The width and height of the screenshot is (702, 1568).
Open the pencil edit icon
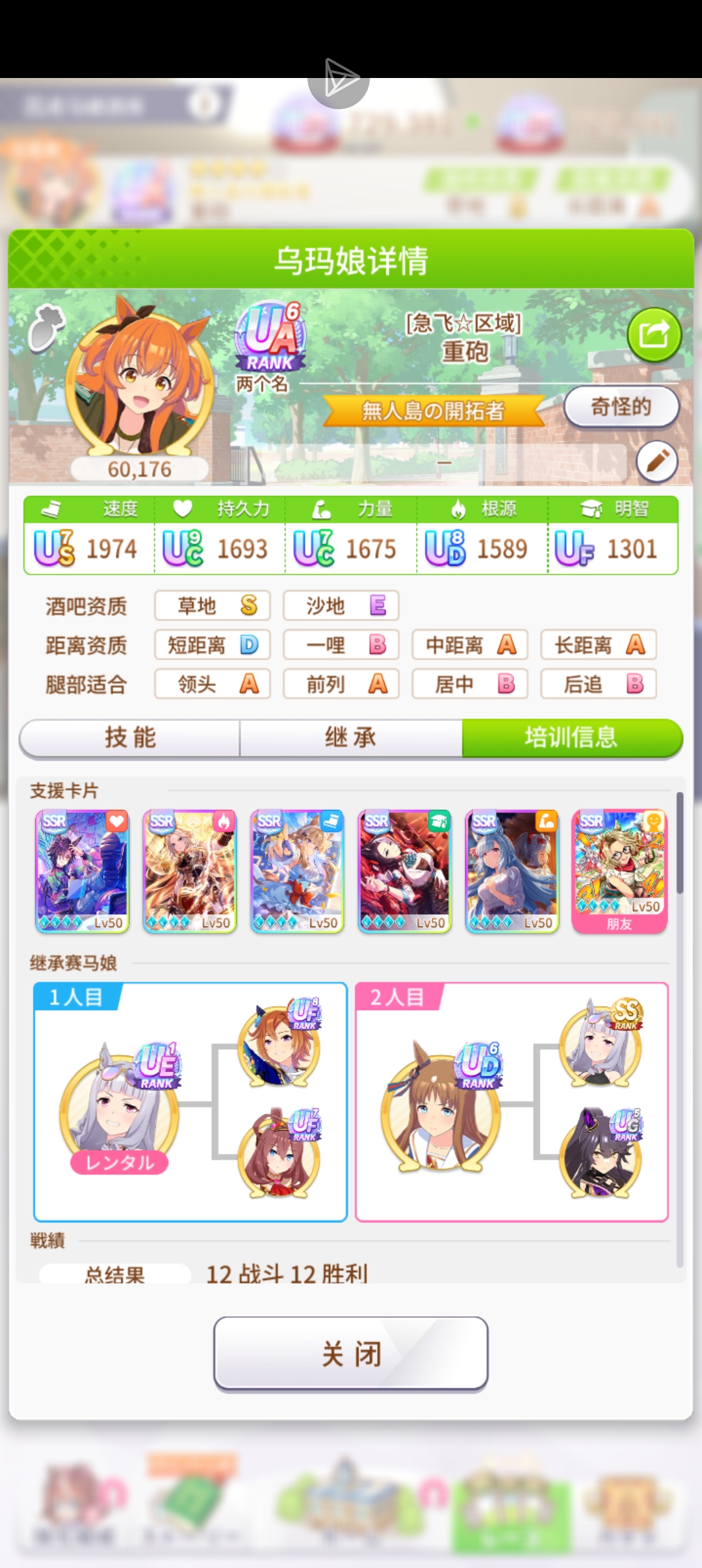[x=657, y=462]
